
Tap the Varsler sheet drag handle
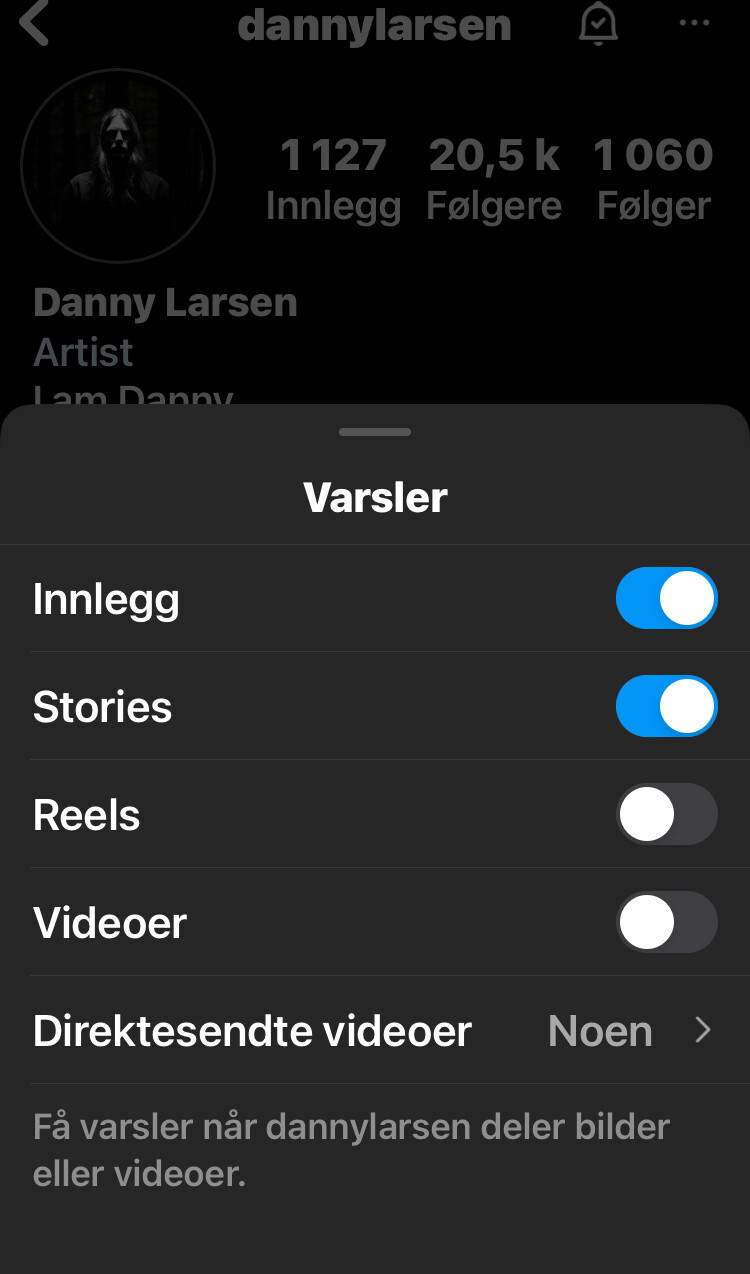375,432
